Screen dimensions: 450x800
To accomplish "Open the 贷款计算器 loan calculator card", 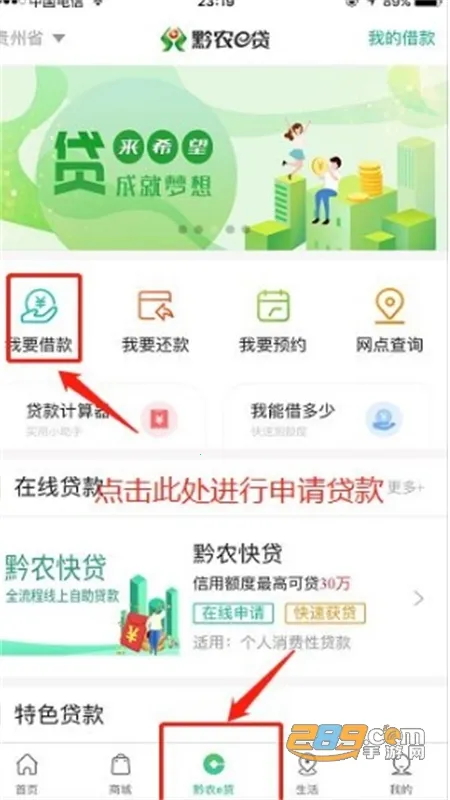I will coord(102,419).
